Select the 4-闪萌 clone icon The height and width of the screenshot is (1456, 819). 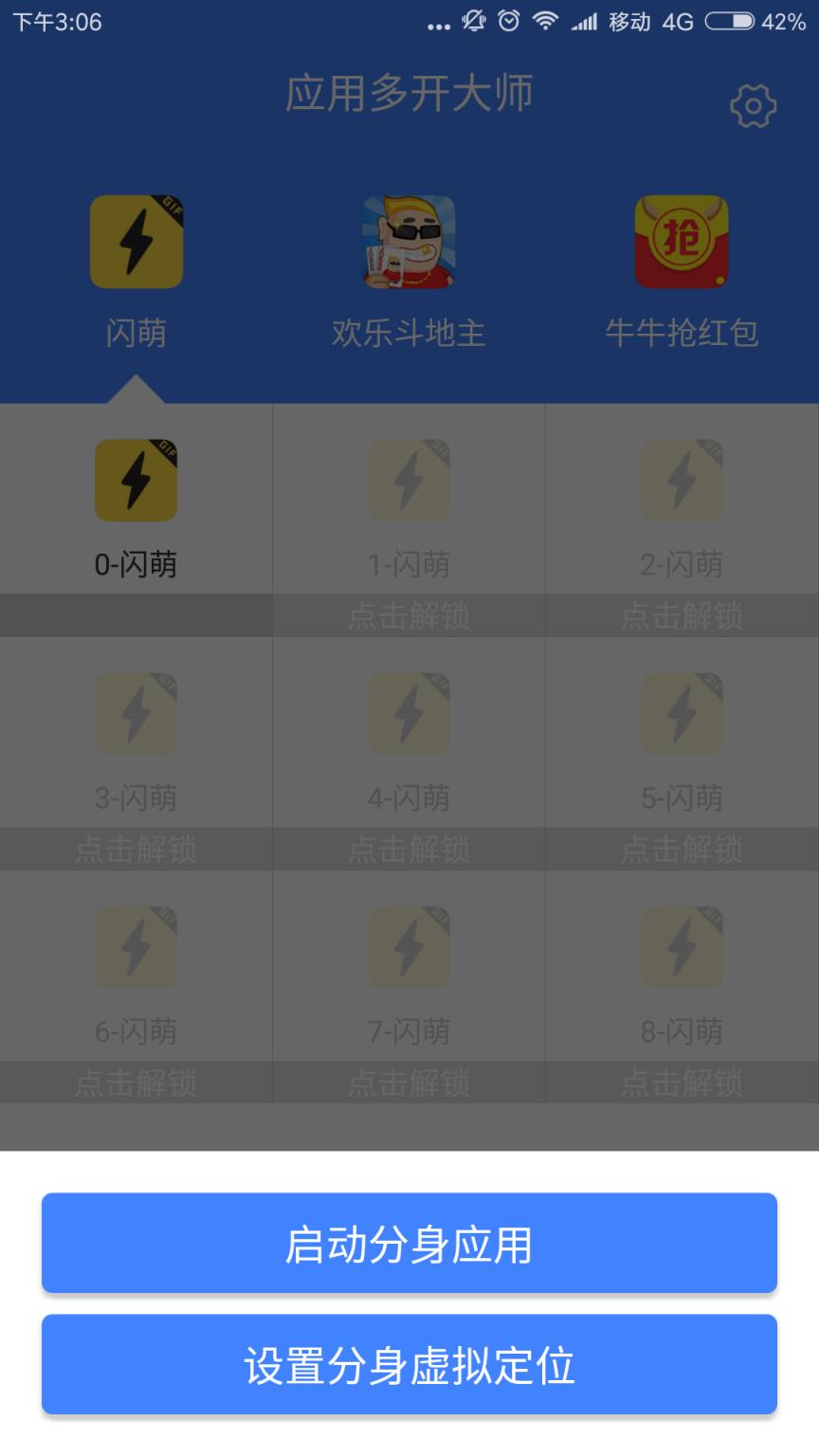click(409, 714)
